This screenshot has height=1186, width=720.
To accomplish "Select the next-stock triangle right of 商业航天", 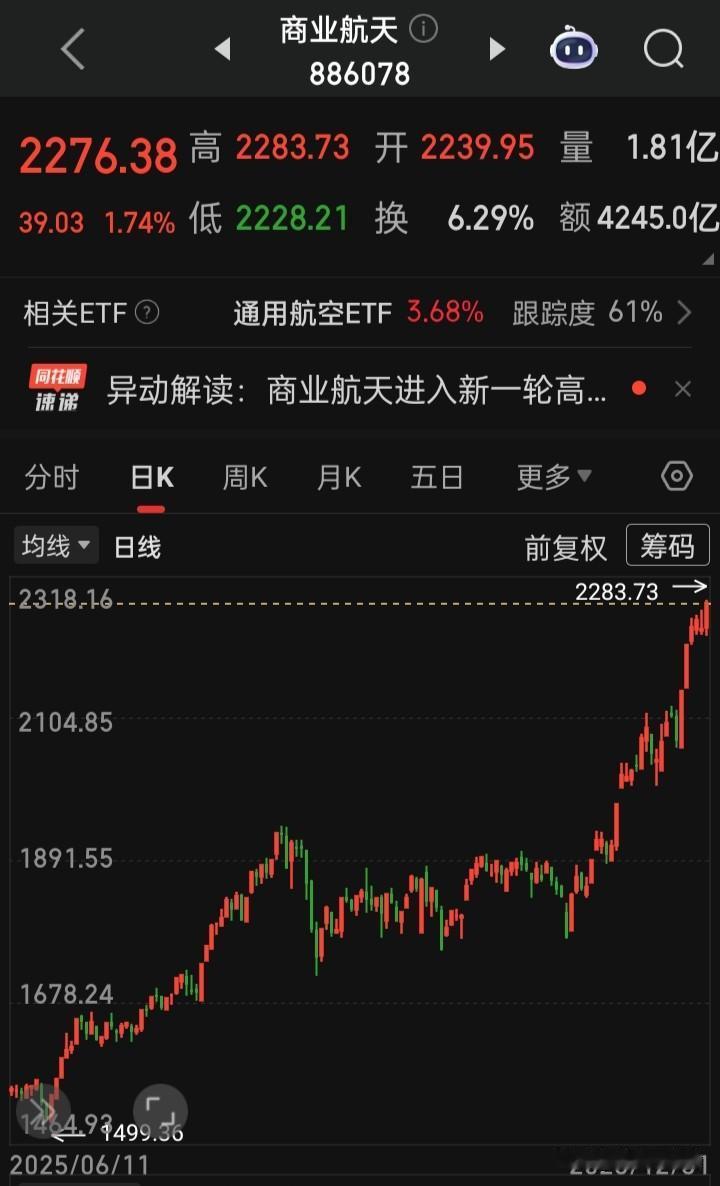I will pos(496,48).
